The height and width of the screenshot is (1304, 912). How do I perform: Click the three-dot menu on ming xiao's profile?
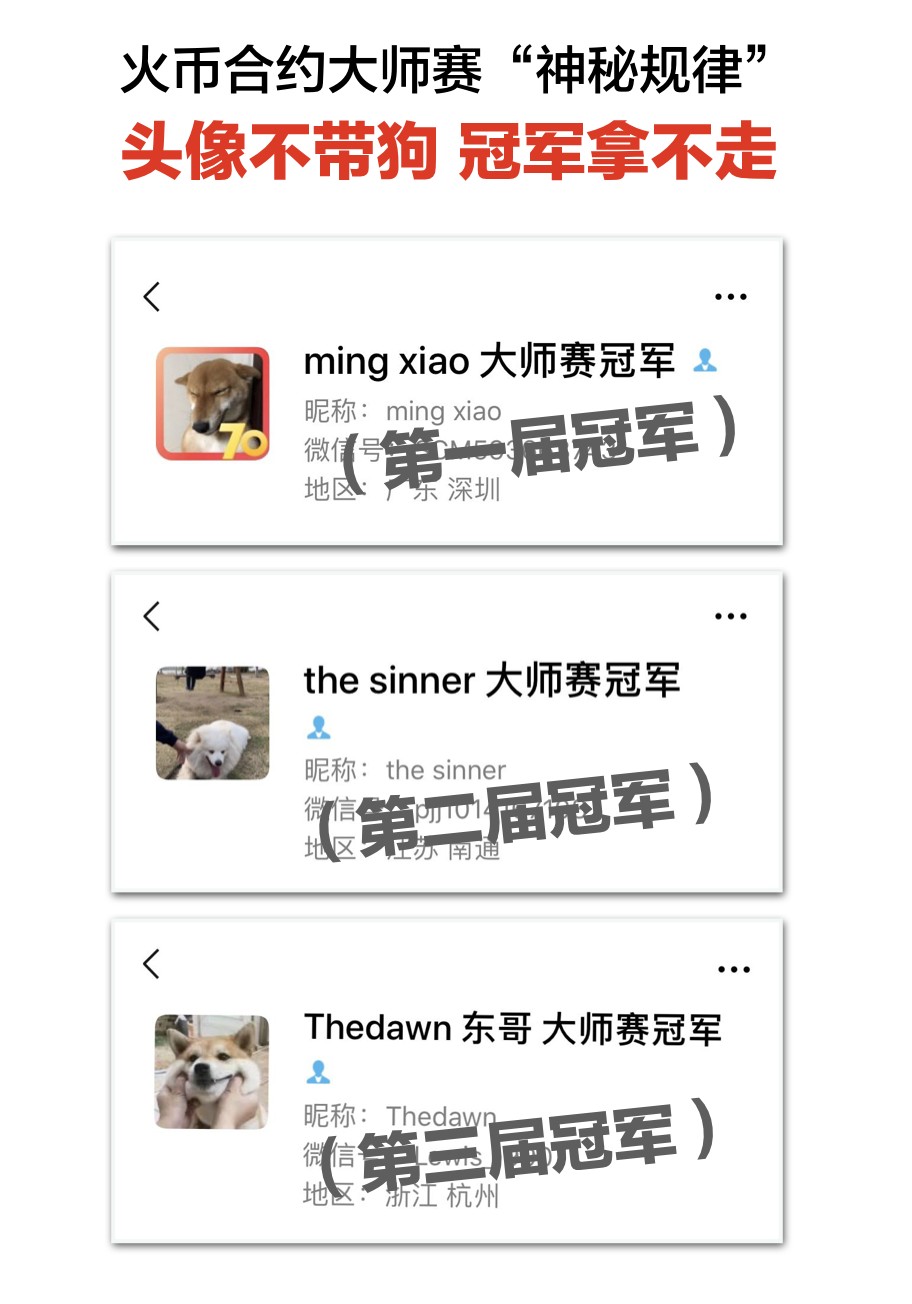click(x=731, y=296)
